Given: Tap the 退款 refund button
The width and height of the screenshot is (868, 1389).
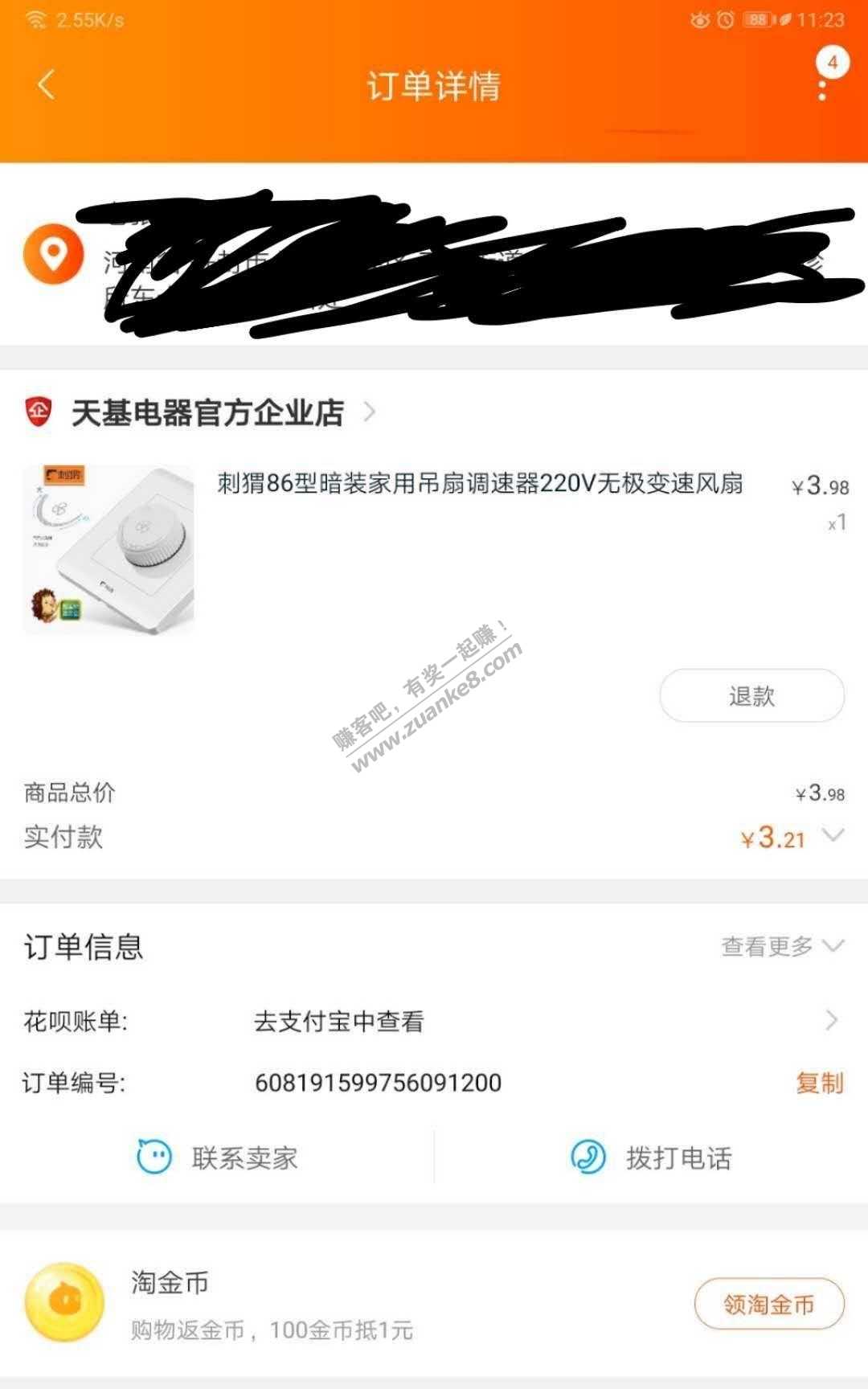Looking at the screenshot, I should pos(751,695).
